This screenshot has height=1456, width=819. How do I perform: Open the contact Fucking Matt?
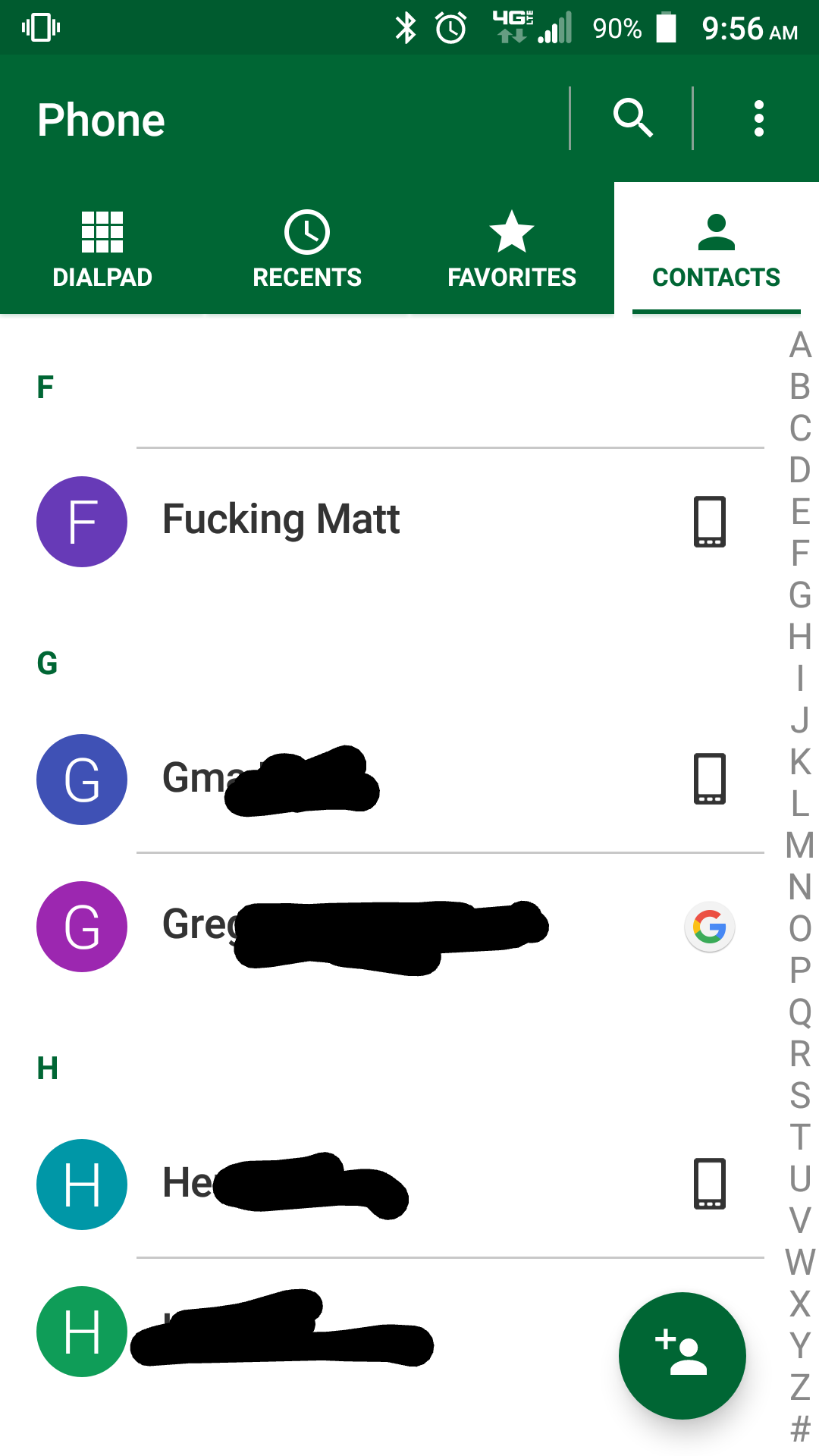point(281,521)
